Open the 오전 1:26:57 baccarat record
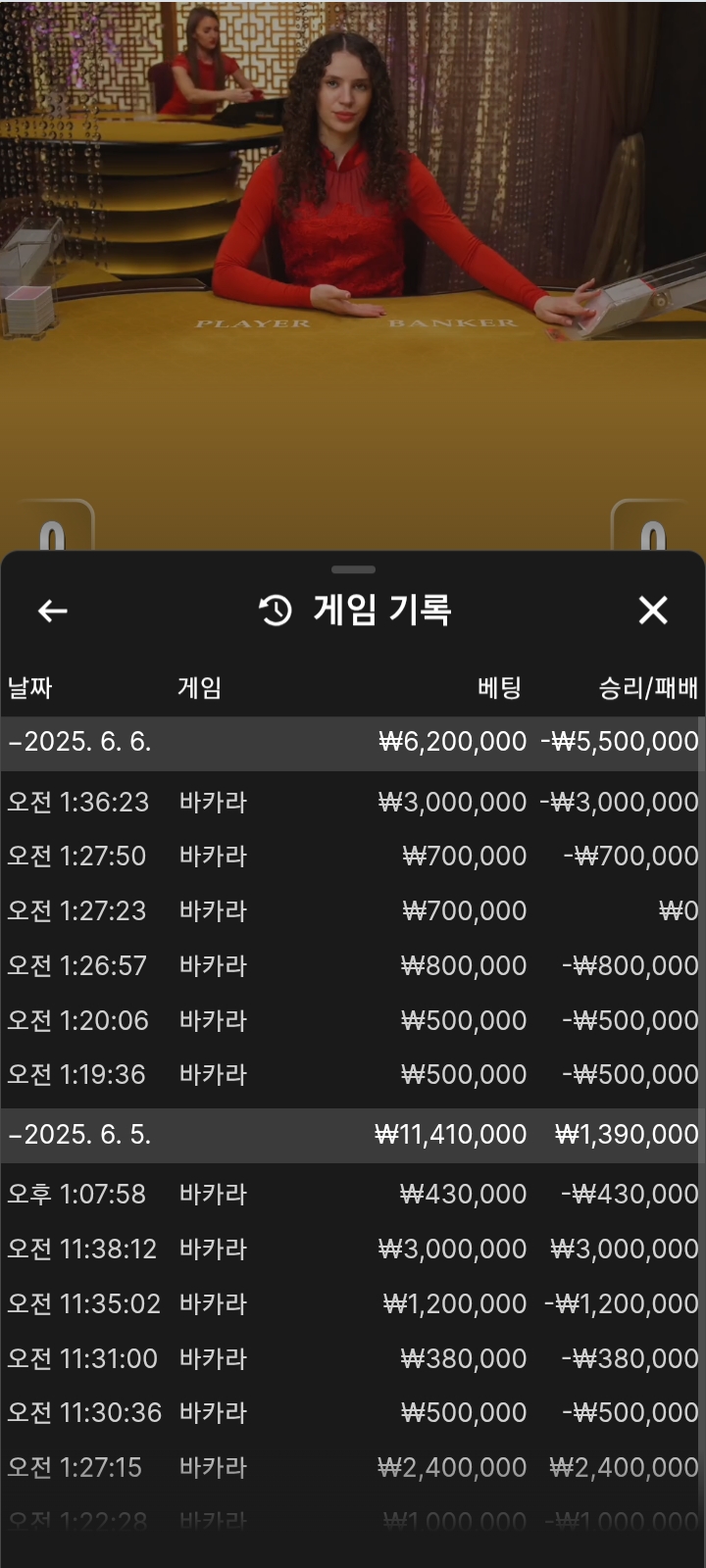706x1568 pixels. (351, 966)
